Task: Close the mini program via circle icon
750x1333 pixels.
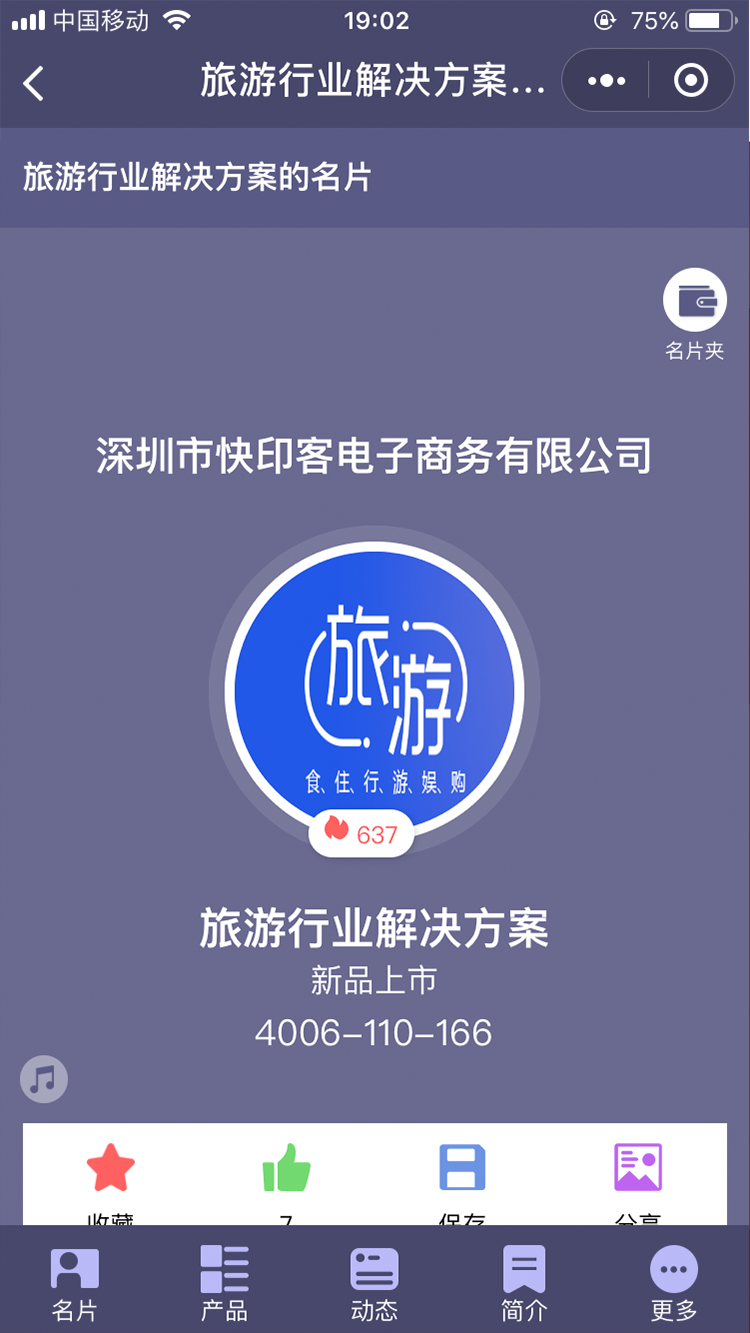Action: [x=691, y=81]
